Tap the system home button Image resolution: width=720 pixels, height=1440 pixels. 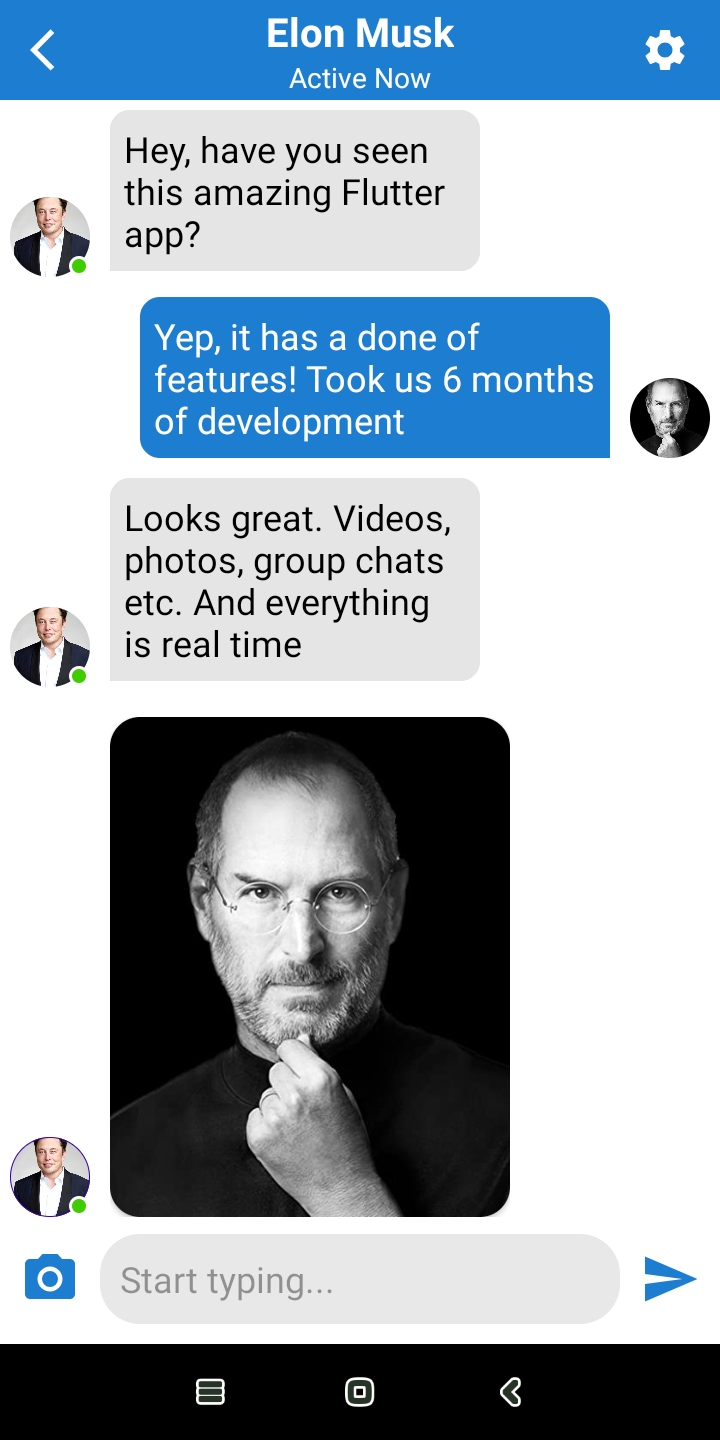pos(359,1392)
